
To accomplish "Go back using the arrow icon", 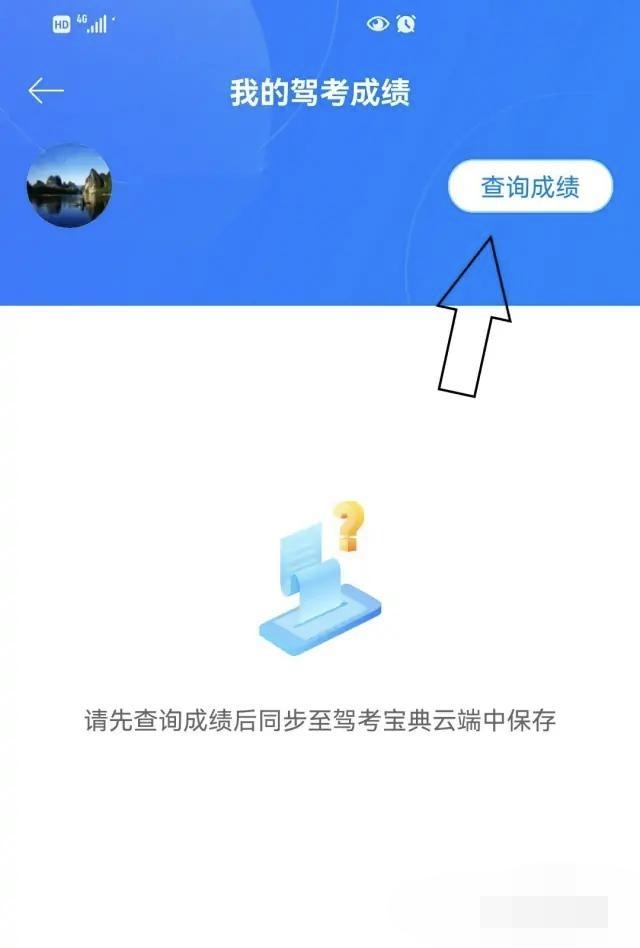I will point(46,92).
